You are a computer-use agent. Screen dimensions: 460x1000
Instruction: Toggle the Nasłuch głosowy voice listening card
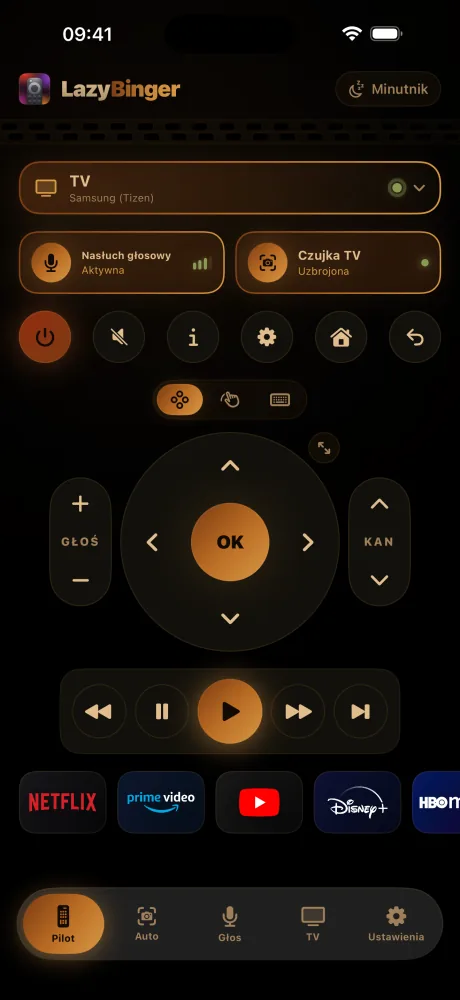[122, 262]
